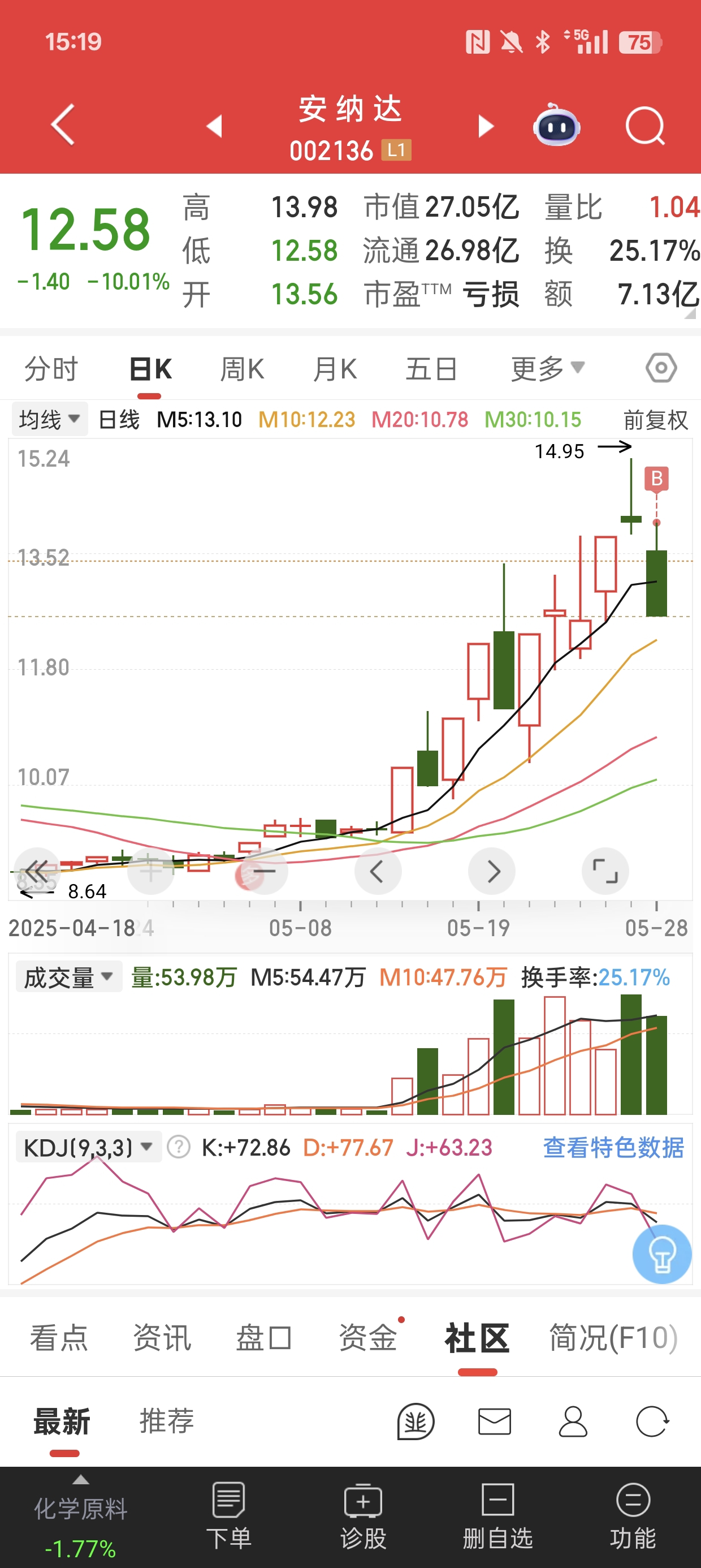Jump to next stock with right triangle
Image resolution: width=701 pixels, height=1568 pixels.
[x=485, y=126]
